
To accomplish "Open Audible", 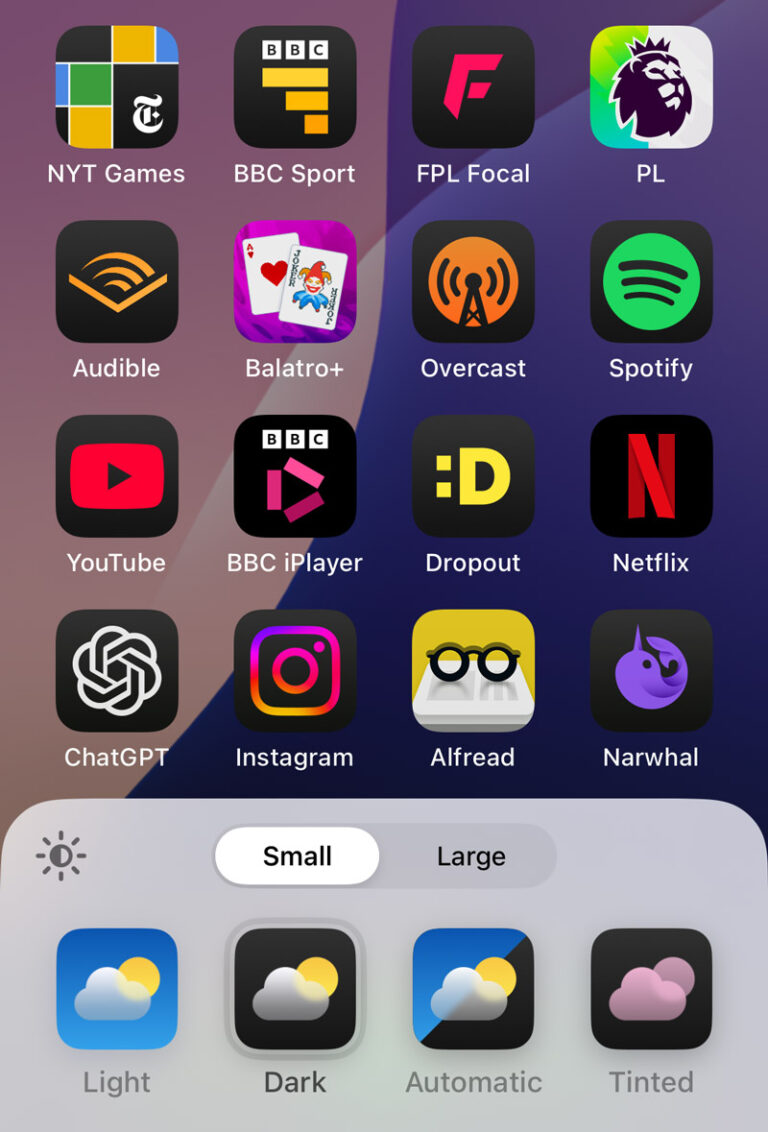I will tap(117, 282).
